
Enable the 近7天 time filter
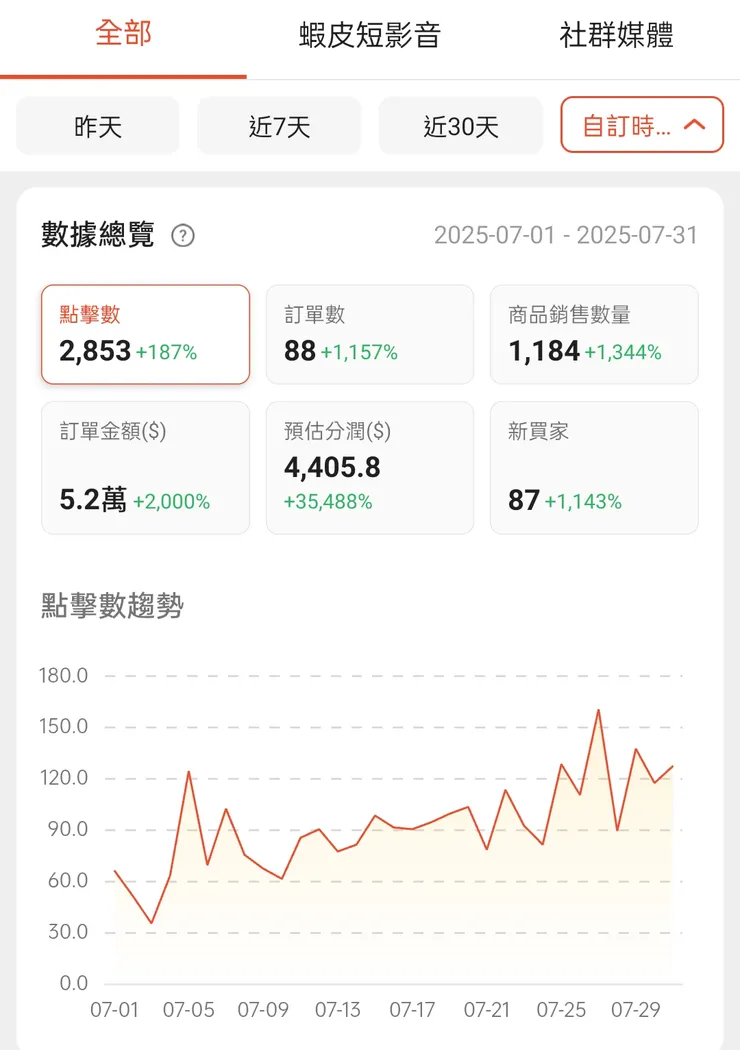coord(279,126)
